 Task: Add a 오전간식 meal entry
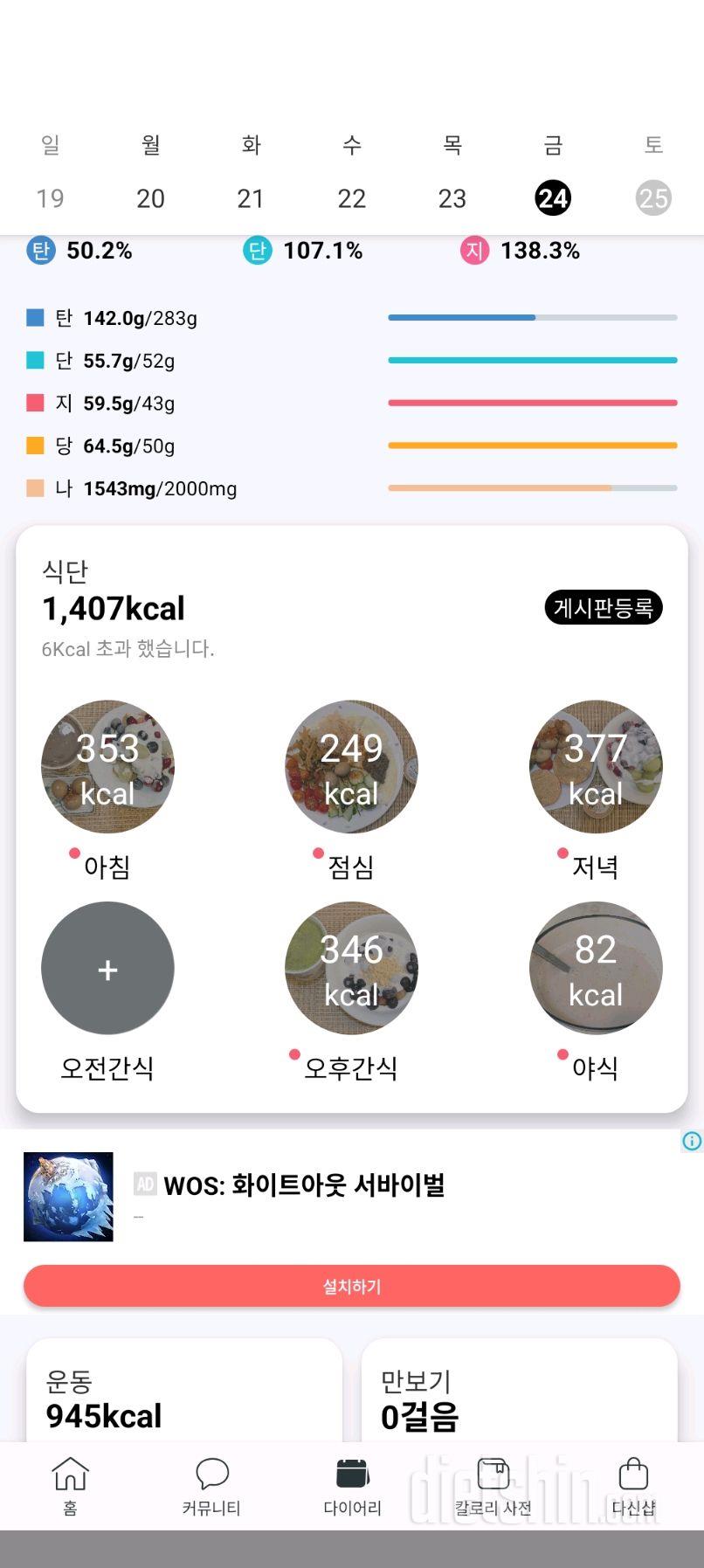(x=107, y=969)
